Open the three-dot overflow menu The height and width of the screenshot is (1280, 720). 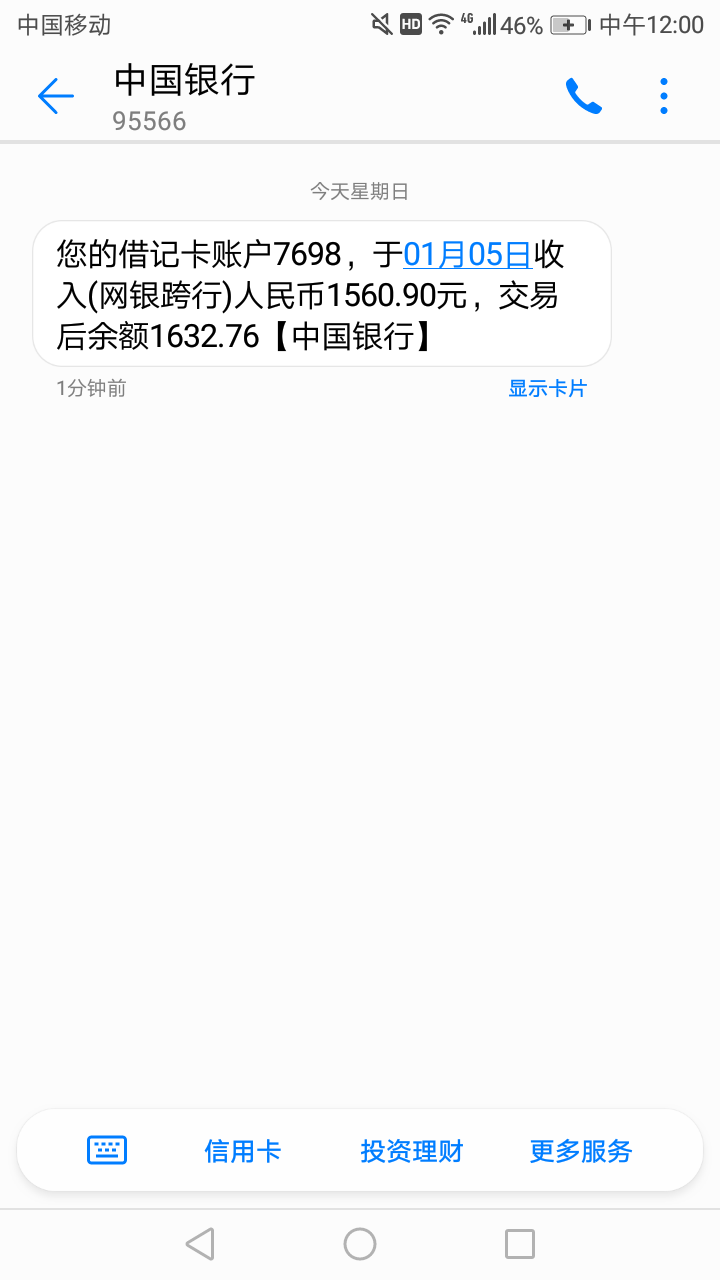click(664, 96)
